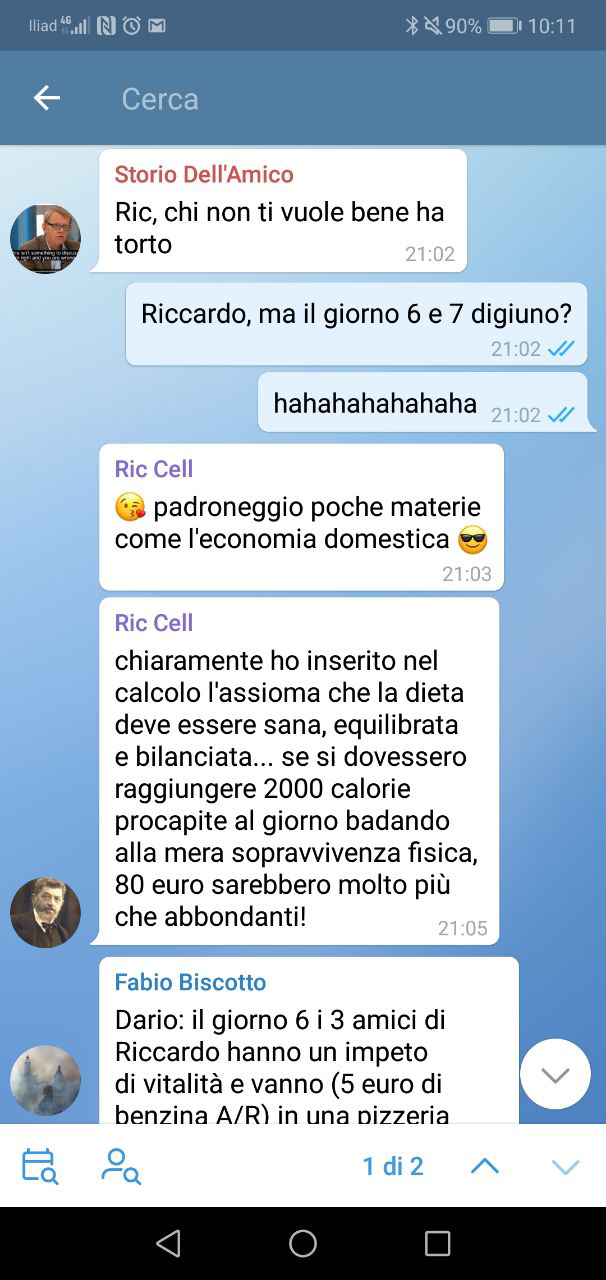Go to previous search result with up arrow
The image size is (606, 1280).
[x=485, y=1166]
